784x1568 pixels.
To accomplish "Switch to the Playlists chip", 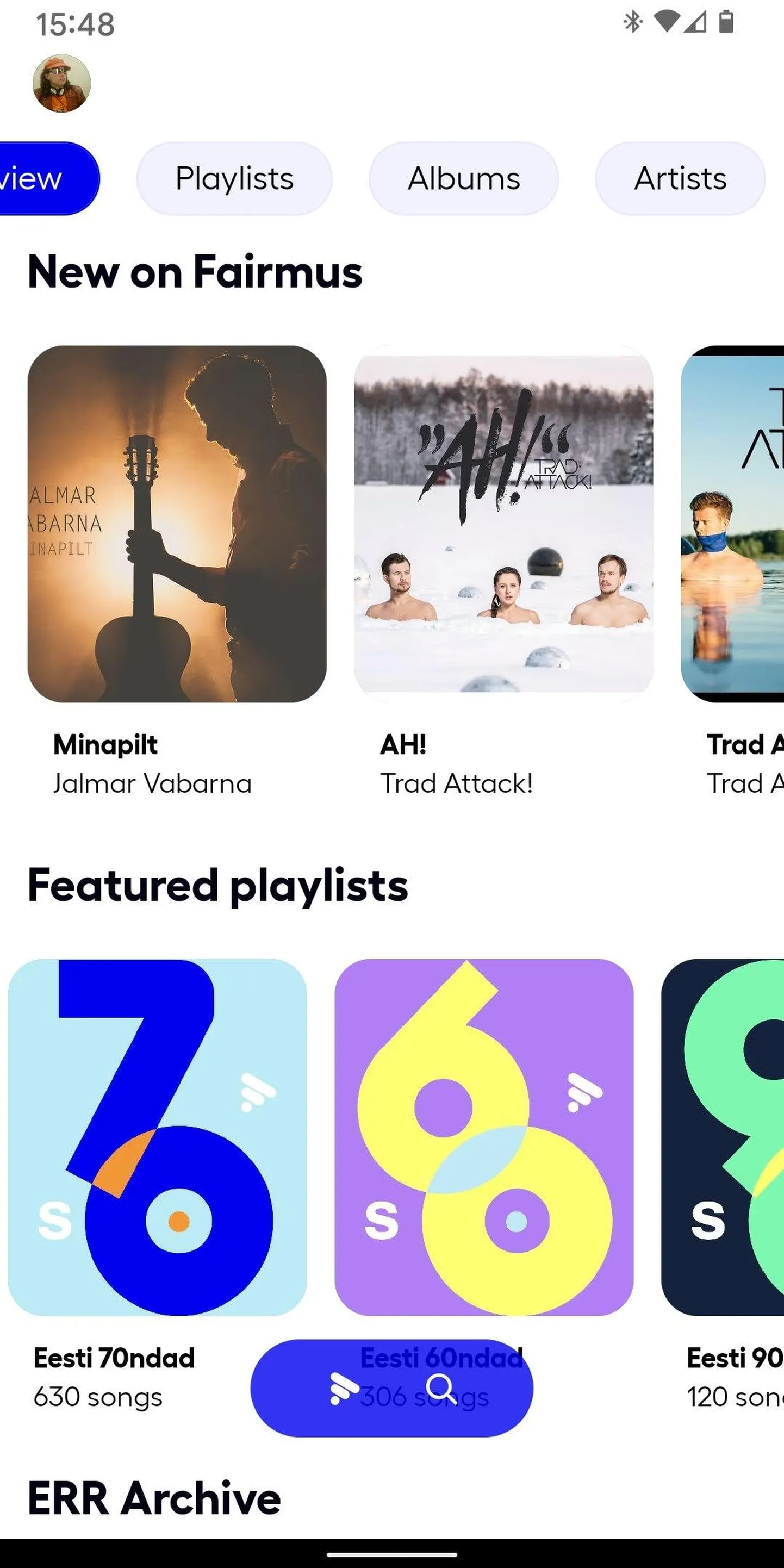I will click(x=234, y=178).
